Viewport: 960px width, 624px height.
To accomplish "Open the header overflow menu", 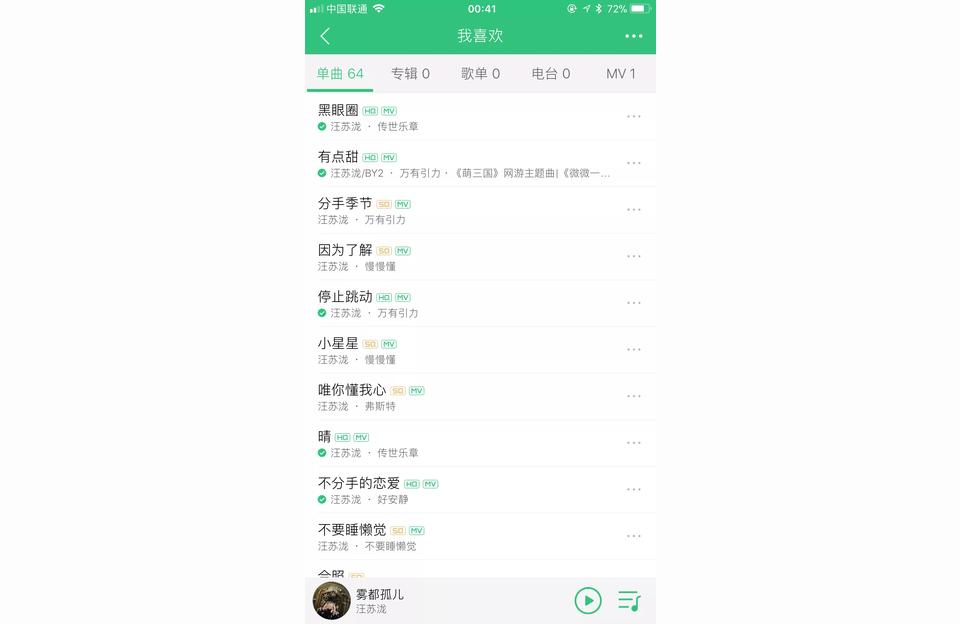I will click(634, 36).
